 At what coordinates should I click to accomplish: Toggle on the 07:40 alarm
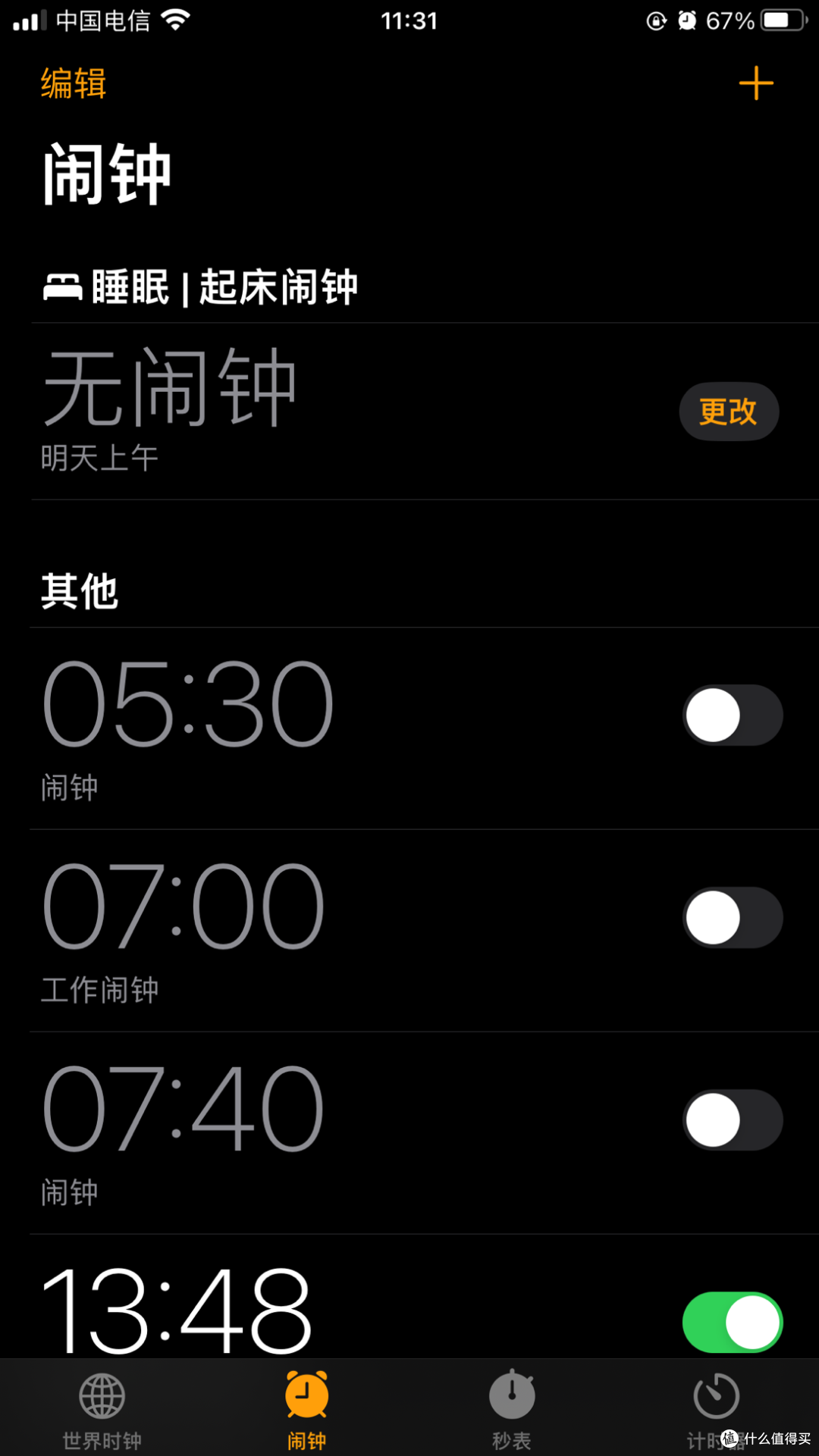(x=733, y=1119)
